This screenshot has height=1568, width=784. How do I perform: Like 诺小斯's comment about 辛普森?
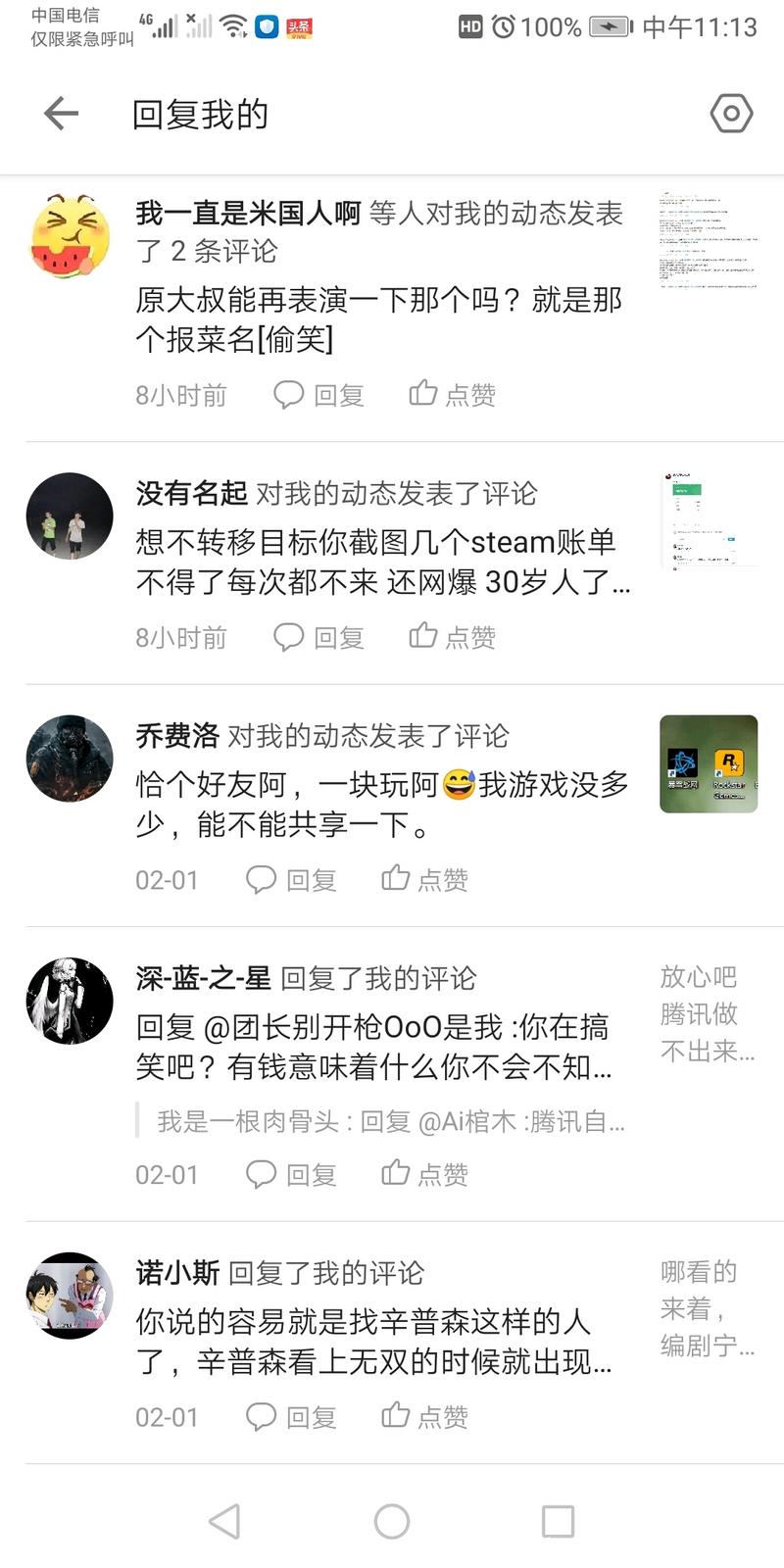(x=425, y=1417)
